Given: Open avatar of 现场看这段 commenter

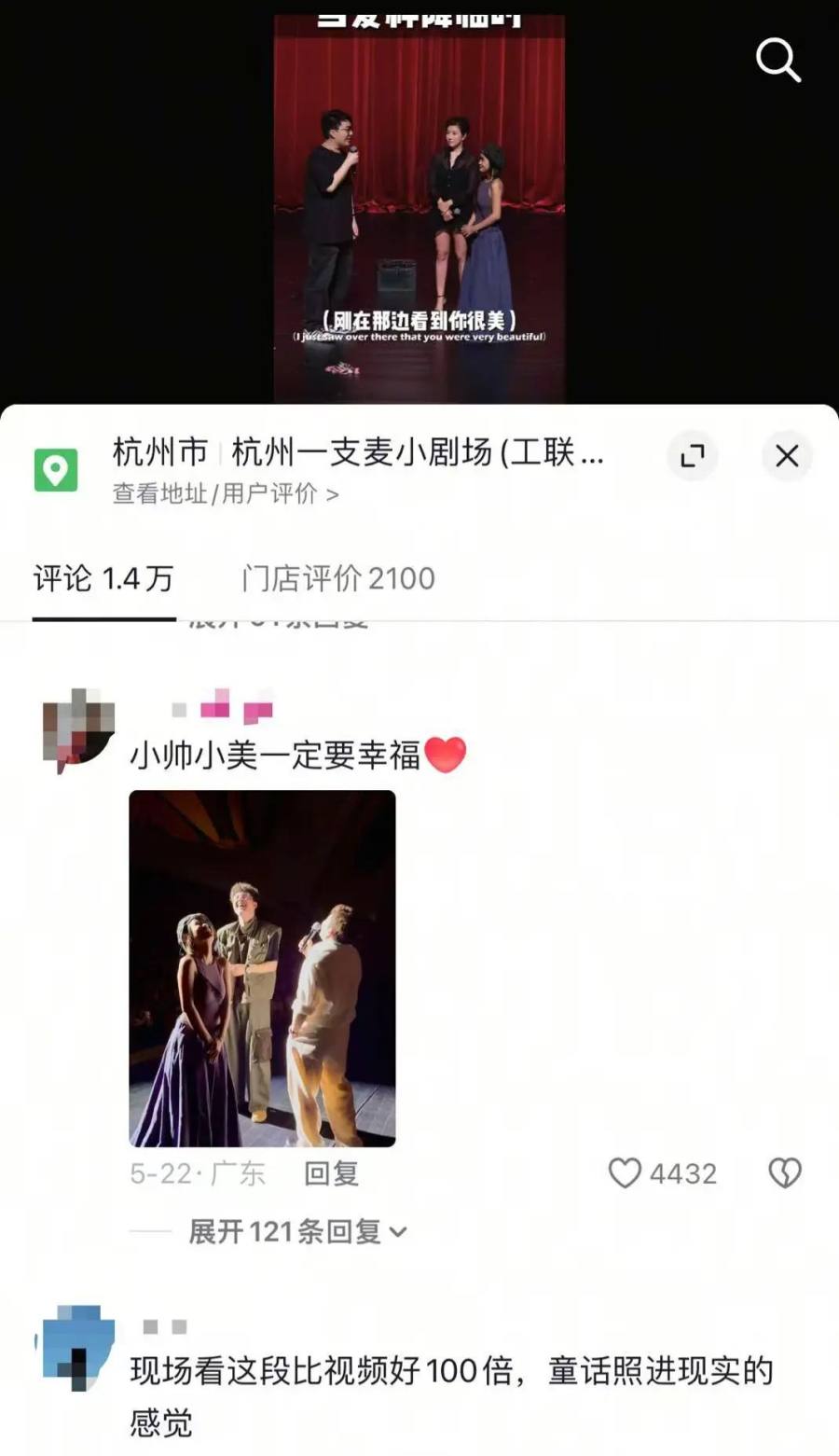Looking at the screenshot, I should (78, 1347).
